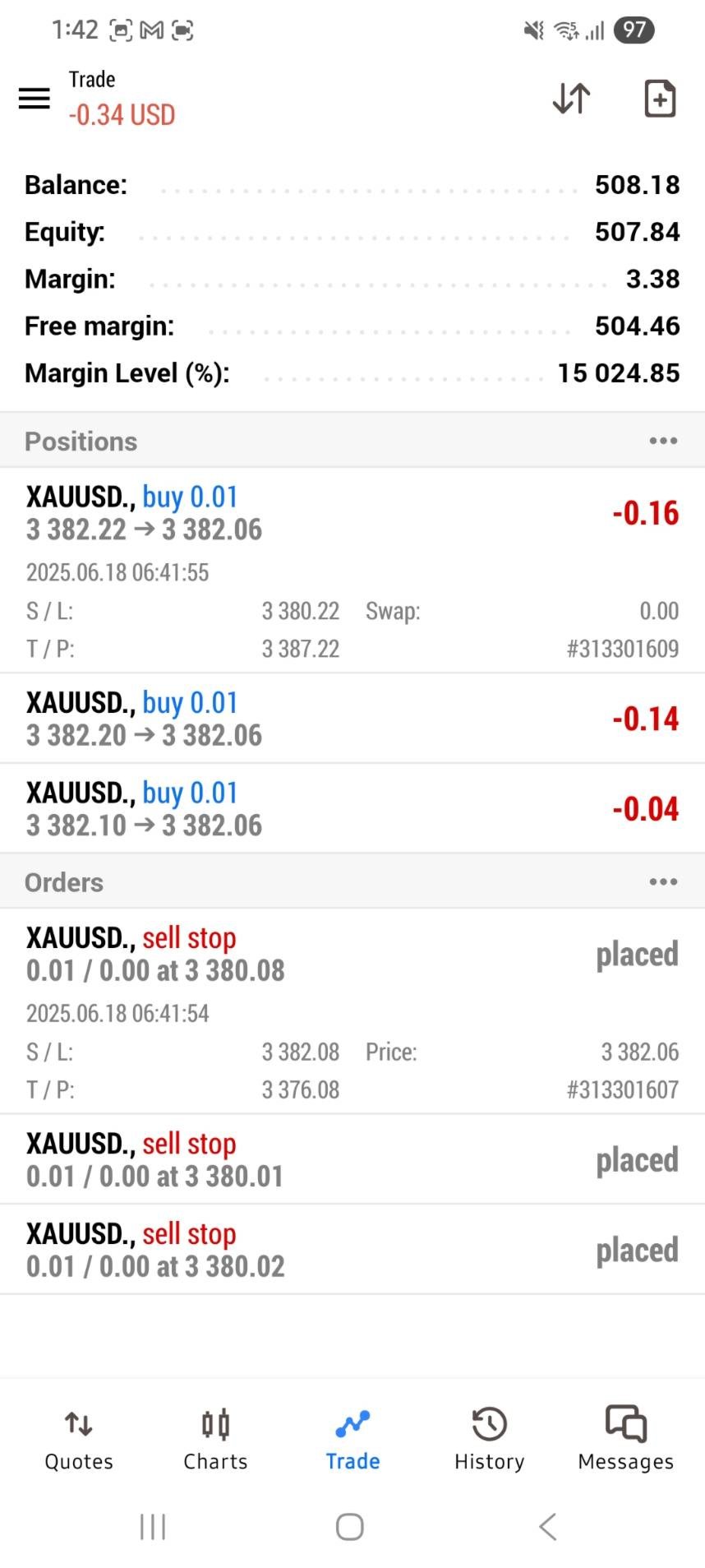Image resolution: width=705 pixels, height=1568 pixels.
Task: Go back with the system back button
Action: [x=548, y=1527]
